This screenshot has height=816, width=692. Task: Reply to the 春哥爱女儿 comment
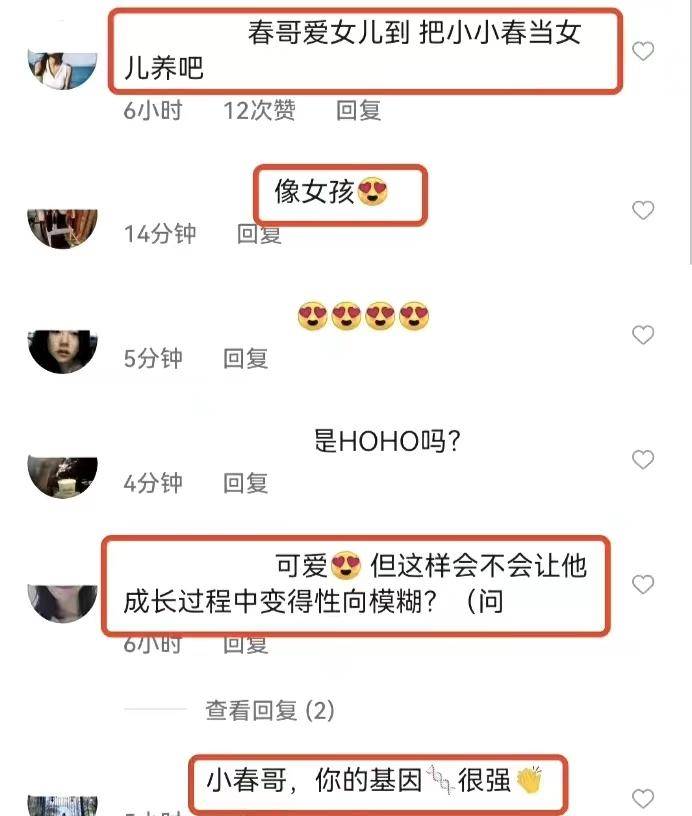pyautogui.click(x=358, y=110)
